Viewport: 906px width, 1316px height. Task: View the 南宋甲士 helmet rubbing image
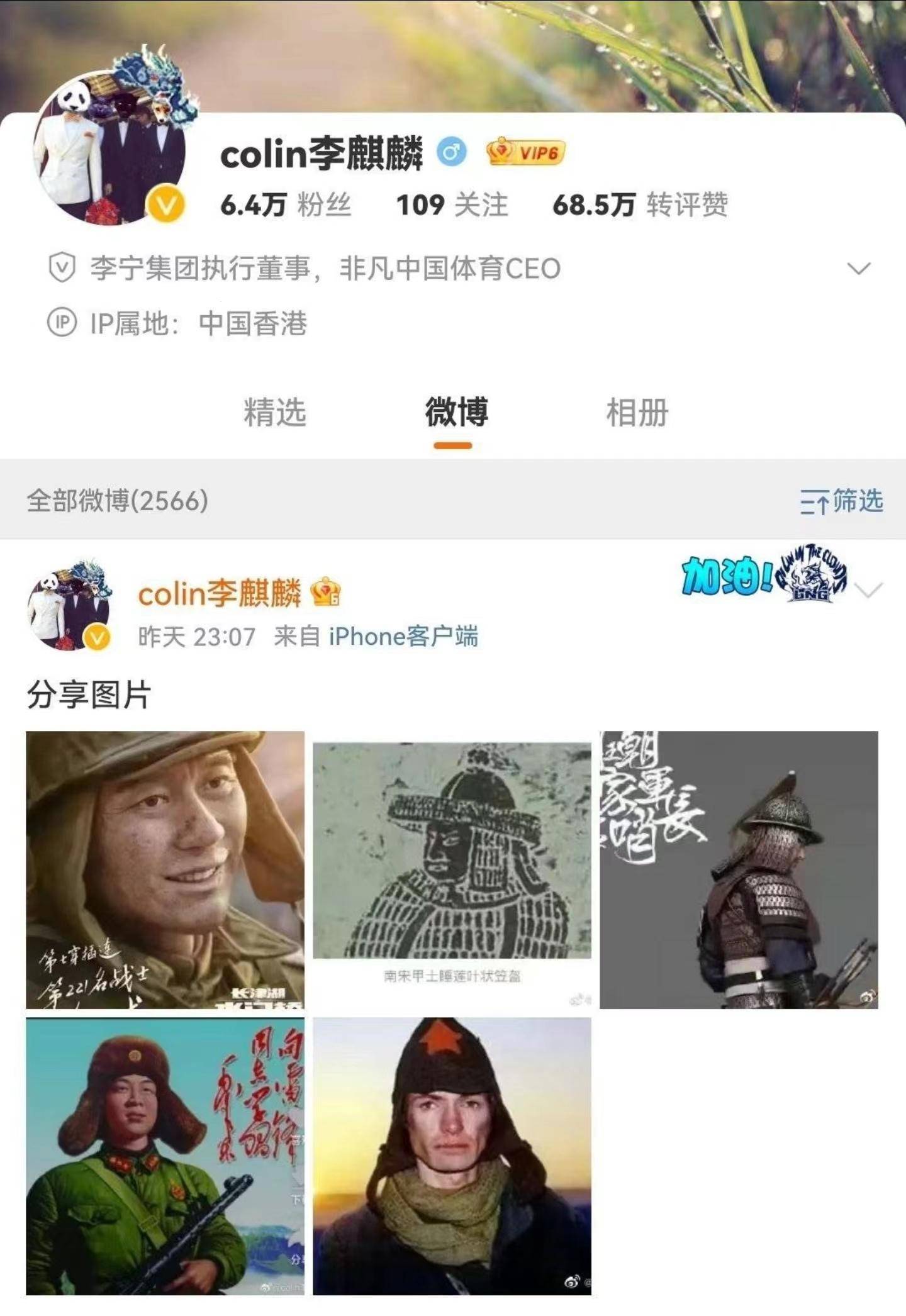452,870
